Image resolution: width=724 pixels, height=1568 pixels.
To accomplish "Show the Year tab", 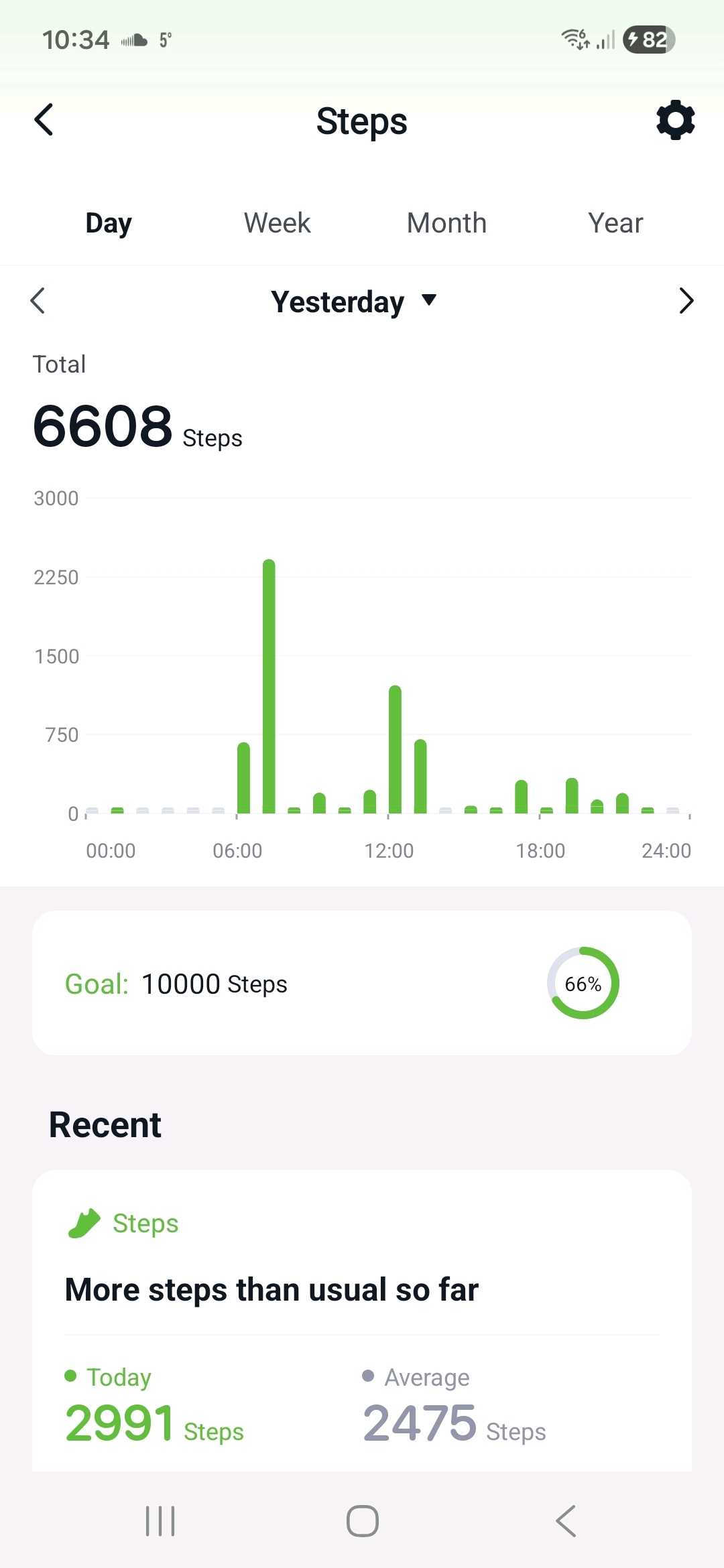I will (x=615, y=223).
